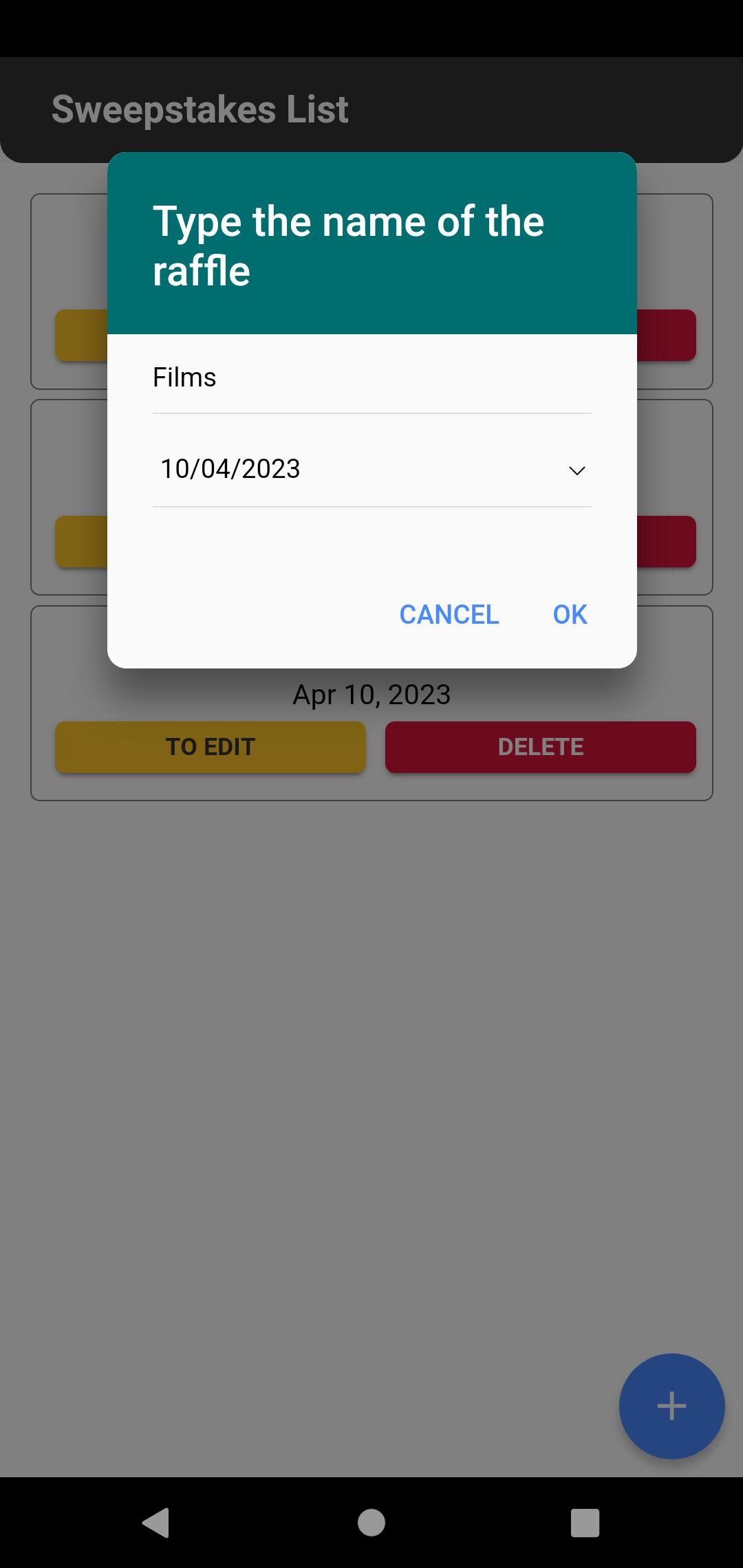Cancel the raffle name dialog
The height and width of the screenshot is (1568, 743).
(449, 614)
